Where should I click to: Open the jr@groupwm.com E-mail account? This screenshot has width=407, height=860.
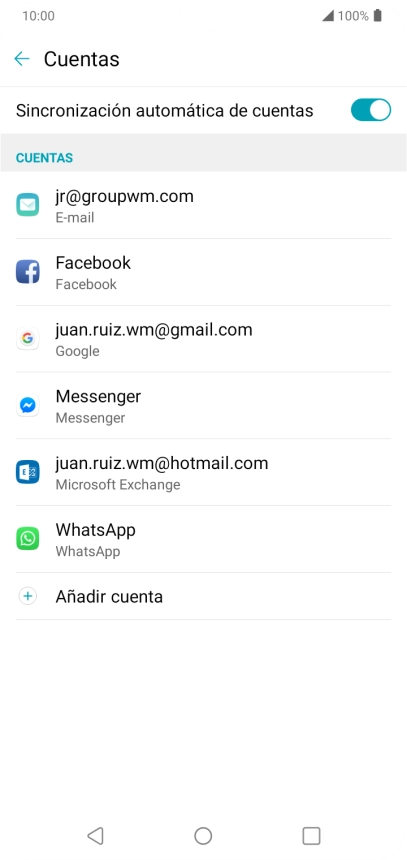204,205
